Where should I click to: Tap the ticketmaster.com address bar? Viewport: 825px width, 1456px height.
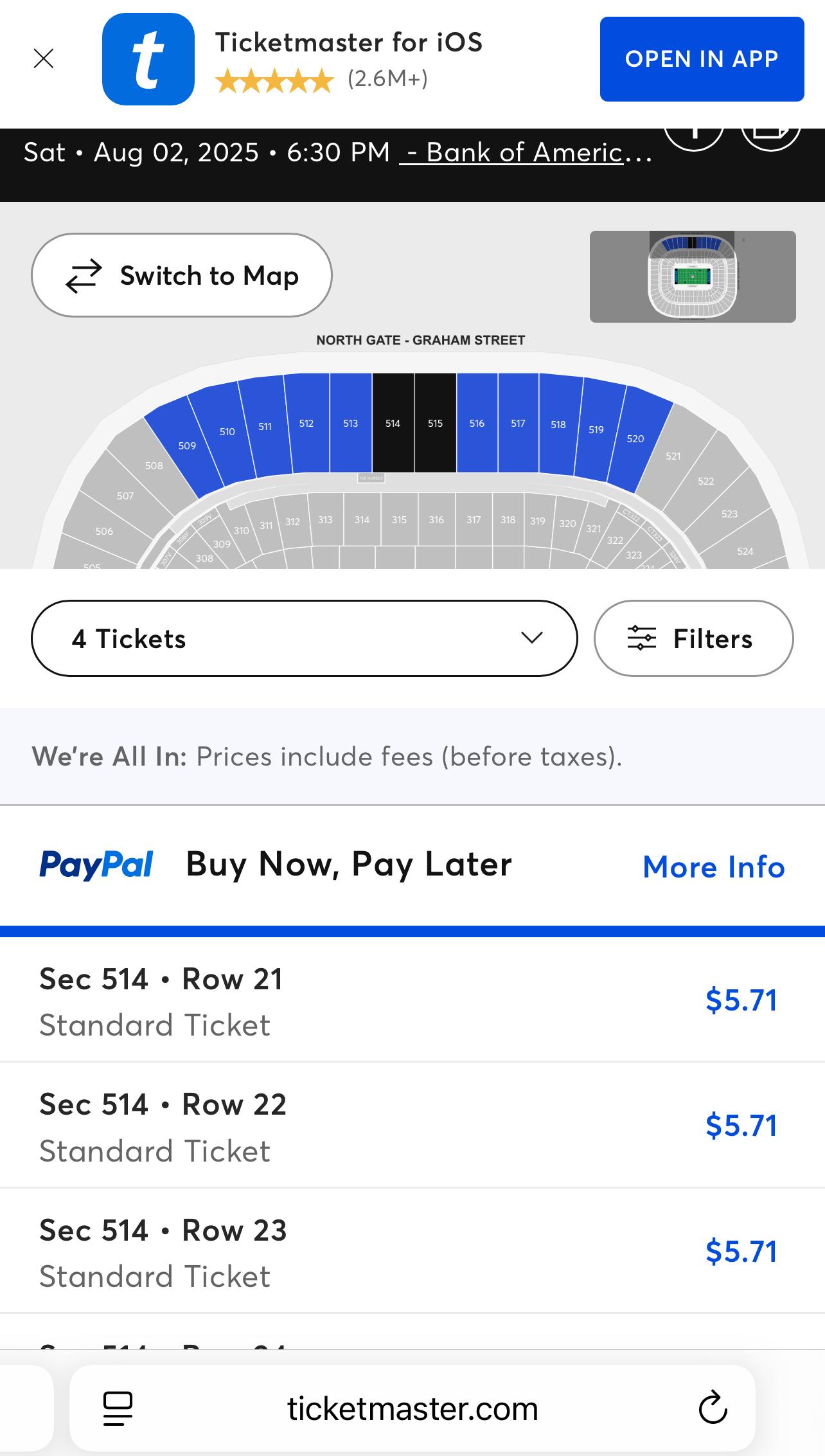[x=412, y=1408]
